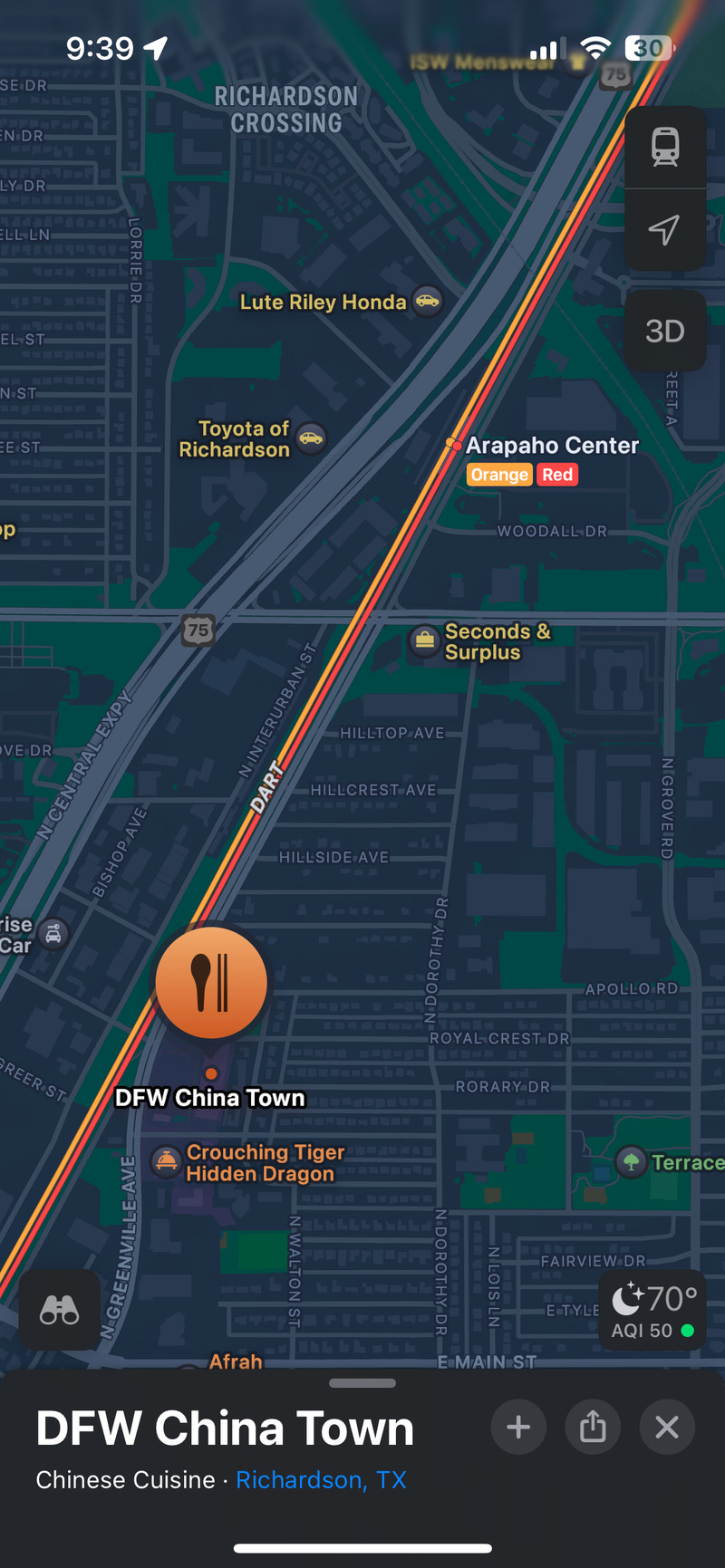
Task: Select the Terrace park marker
Action: coord(631,1162)
